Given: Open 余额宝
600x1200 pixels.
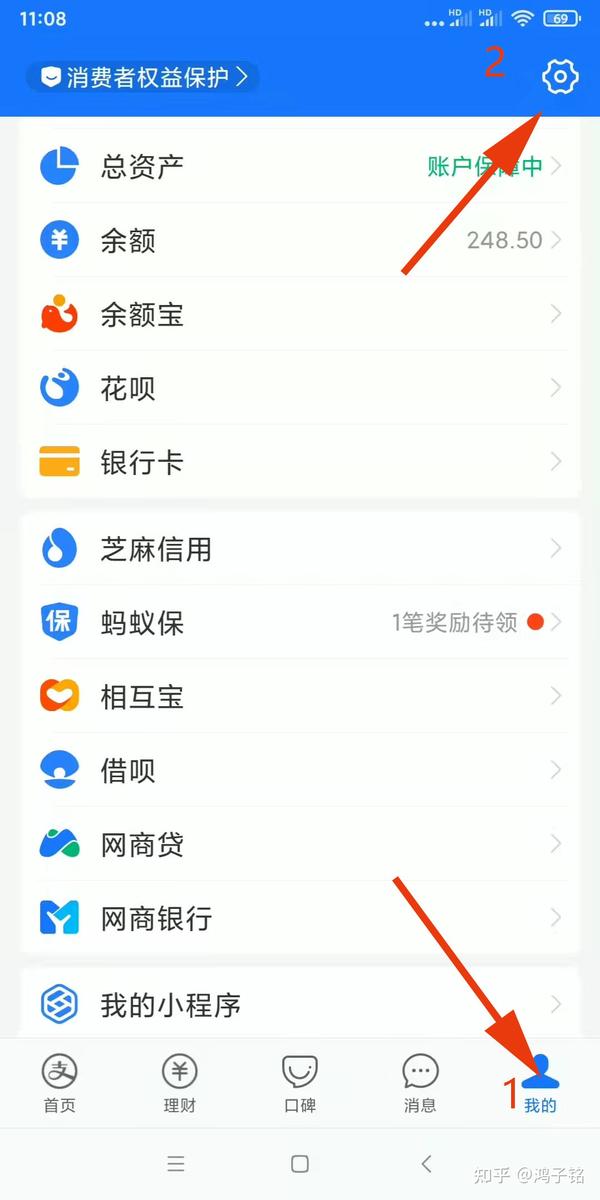Looking at the screenshot, I should [300, 314].
